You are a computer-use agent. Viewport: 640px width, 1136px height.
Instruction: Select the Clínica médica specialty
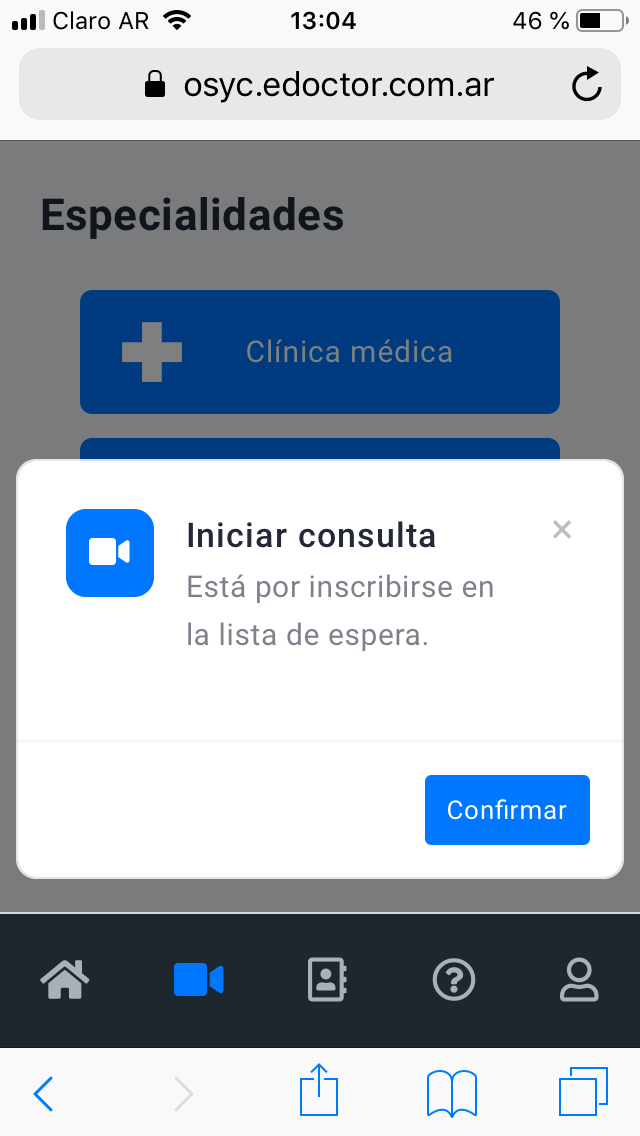coord(320,352)
